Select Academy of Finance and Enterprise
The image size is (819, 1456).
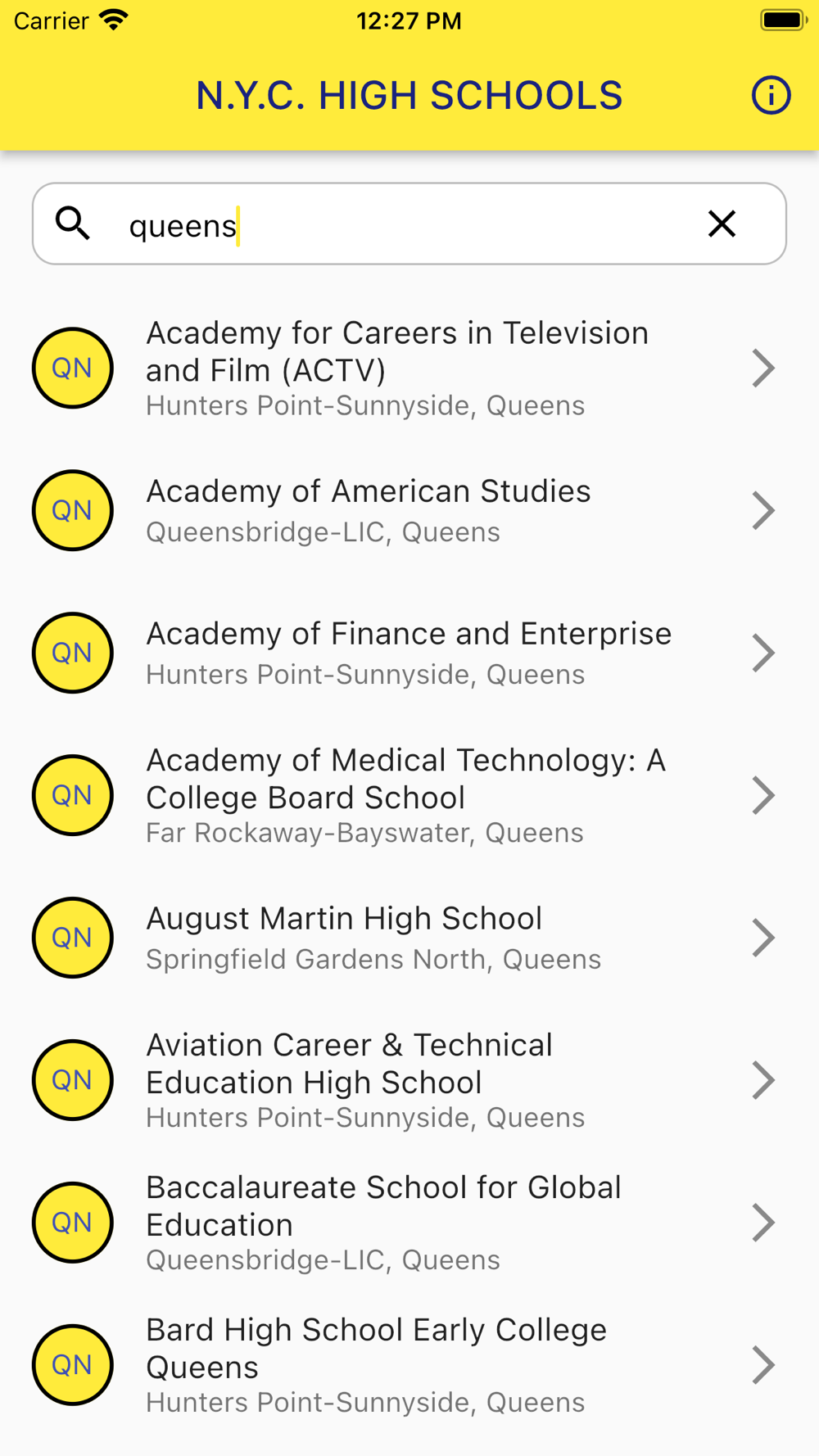coord(409,653)
